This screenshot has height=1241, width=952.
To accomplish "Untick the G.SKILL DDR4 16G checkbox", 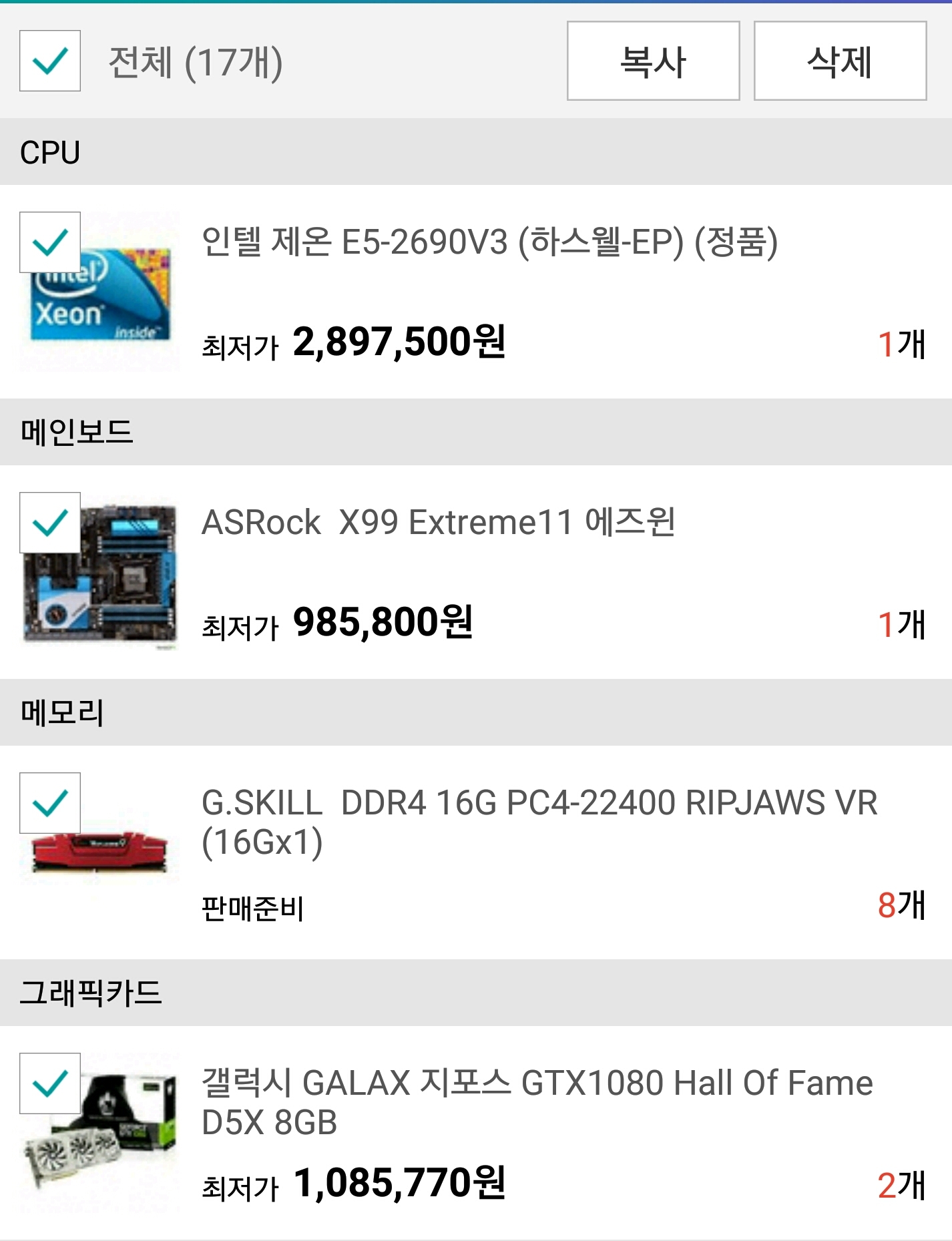I will (x=50, y=803).
